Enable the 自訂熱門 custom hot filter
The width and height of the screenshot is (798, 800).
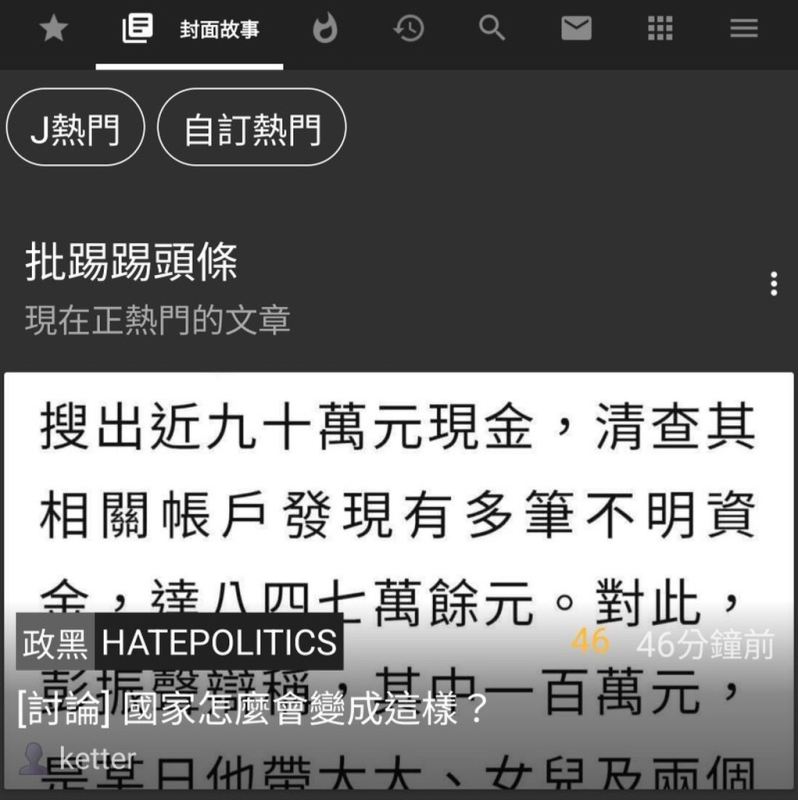pyautogui.click(x=250, y=127)
